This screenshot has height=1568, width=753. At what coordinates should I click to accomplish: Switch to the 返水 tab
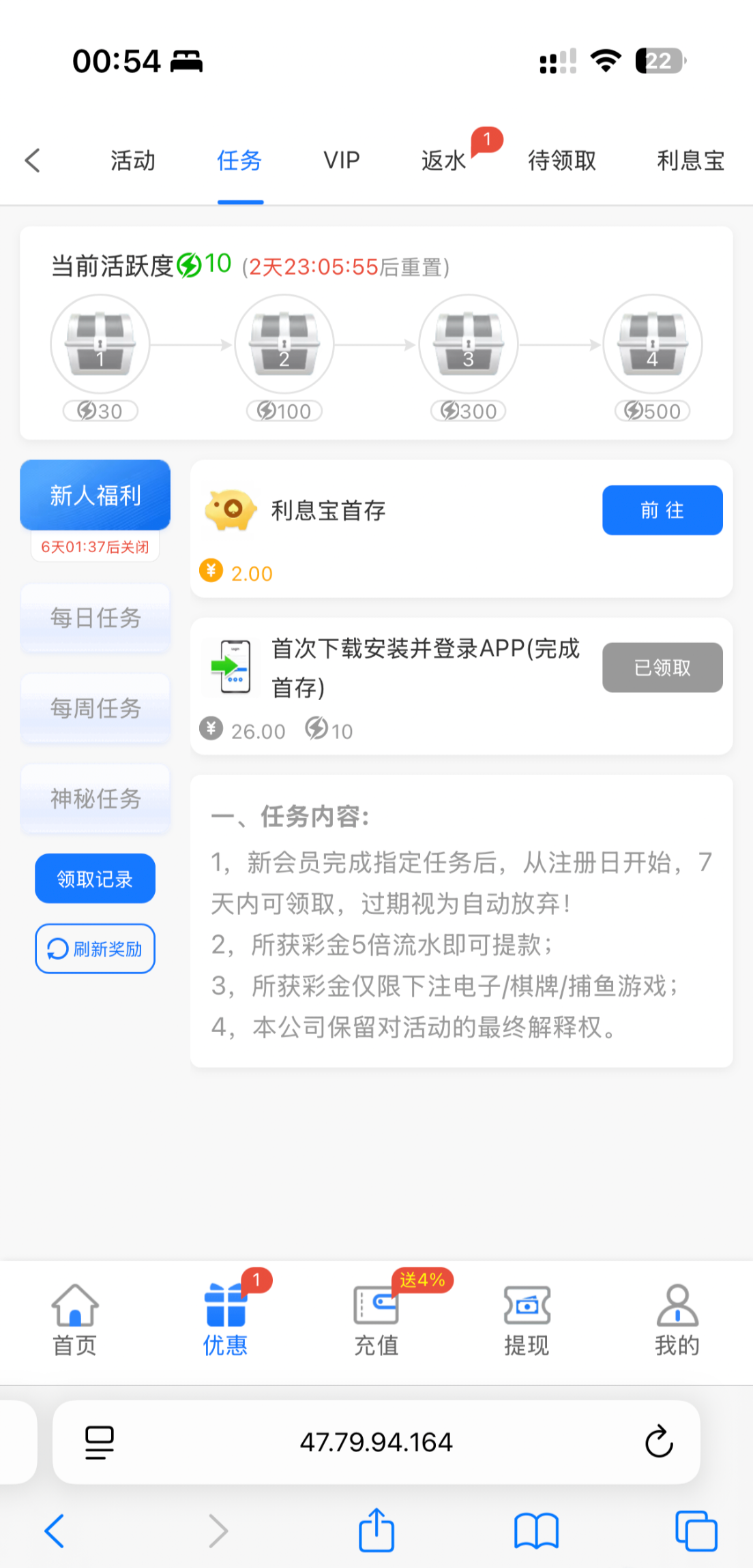point(444,161)
